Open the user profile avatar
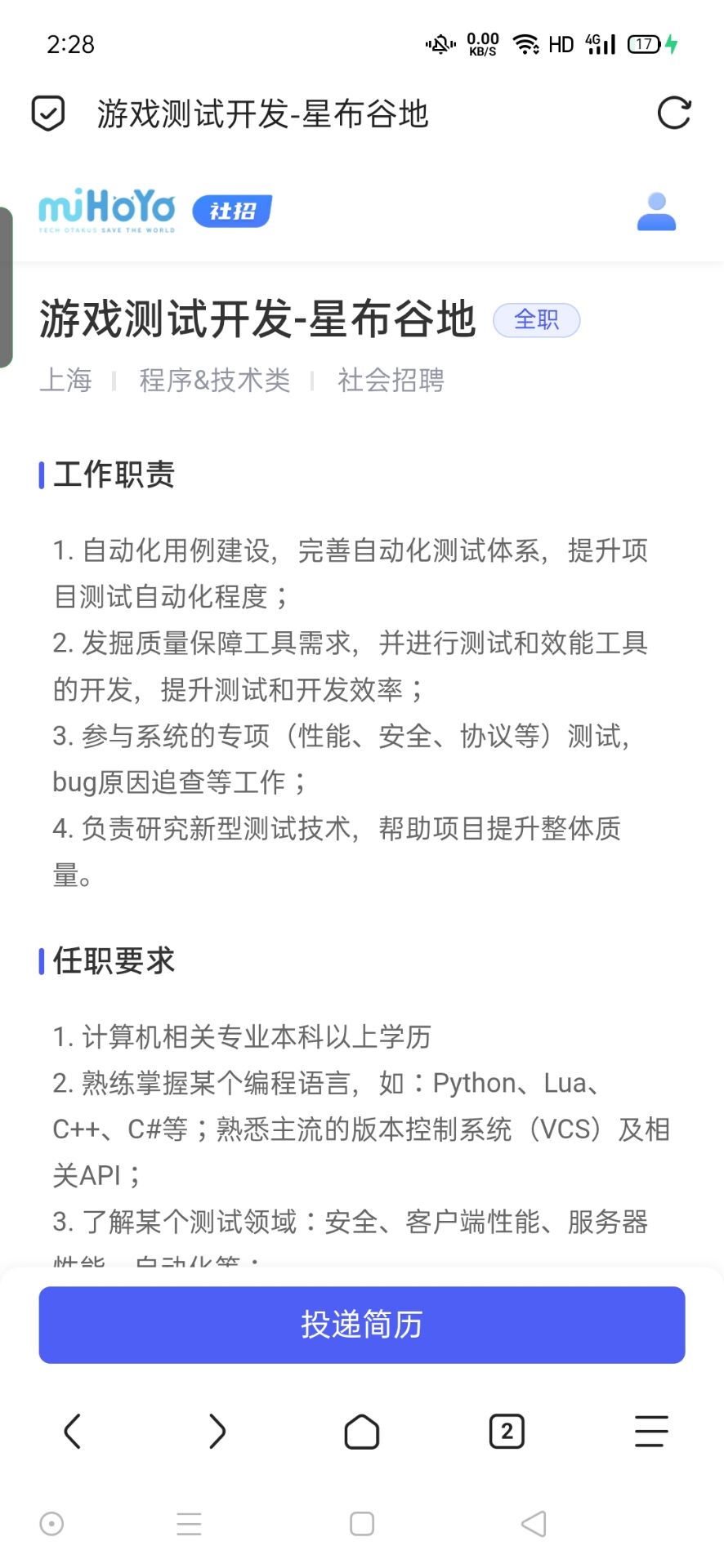Viewport: 724px width, 1568px height. pos(656,212)
